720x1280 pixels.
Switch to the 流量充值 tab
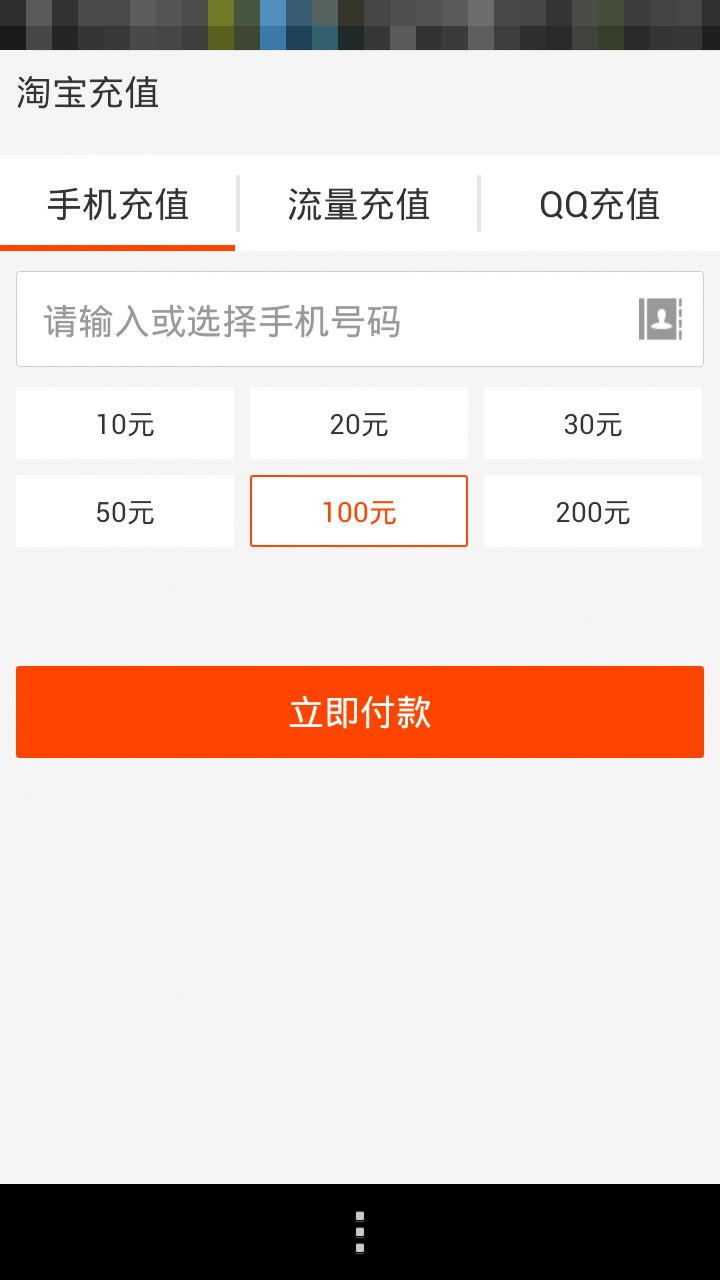[x=359, y=204]
